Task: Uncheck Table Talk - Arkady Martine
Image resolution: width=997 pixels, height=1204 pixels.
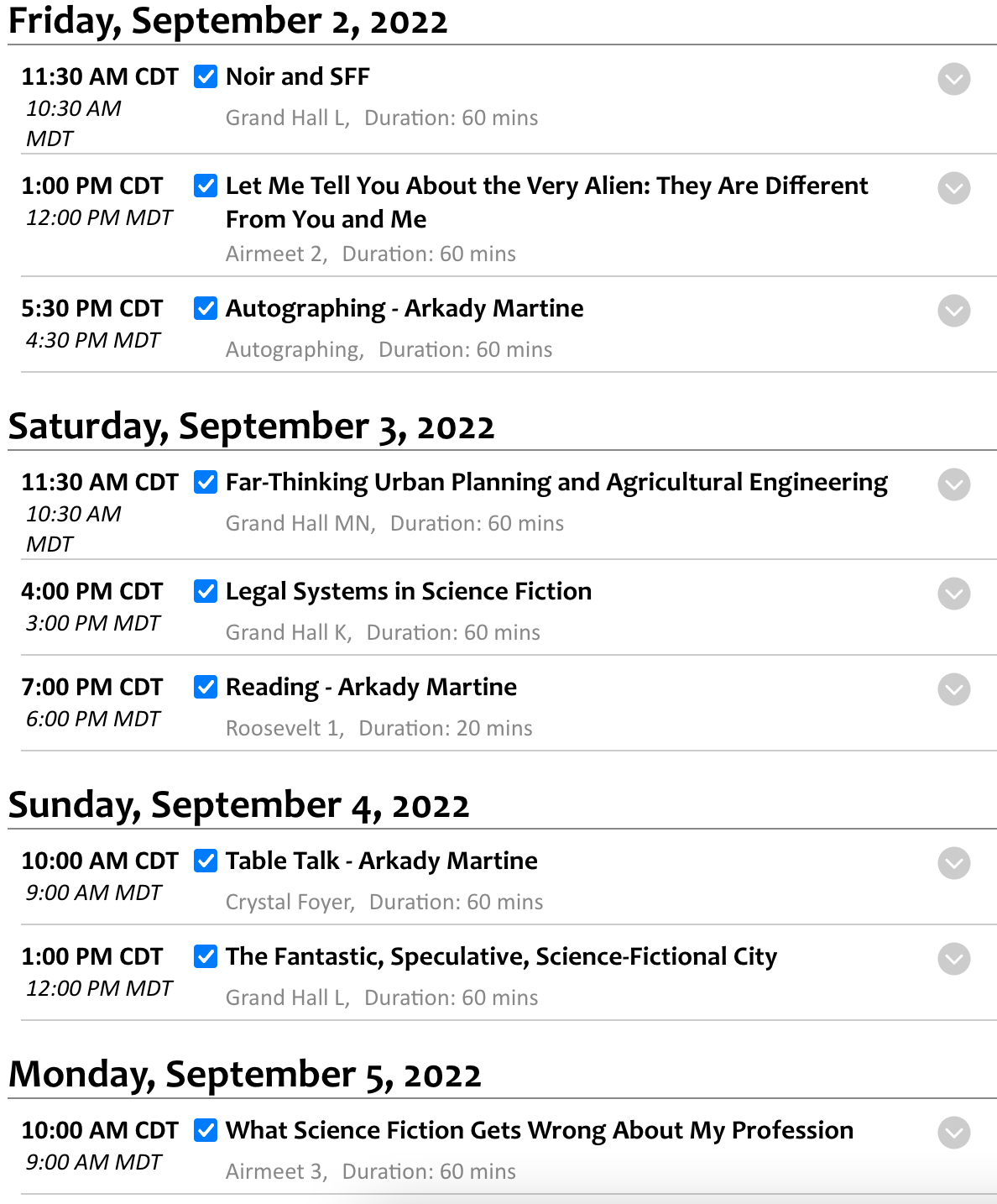Action: (206, 861)
